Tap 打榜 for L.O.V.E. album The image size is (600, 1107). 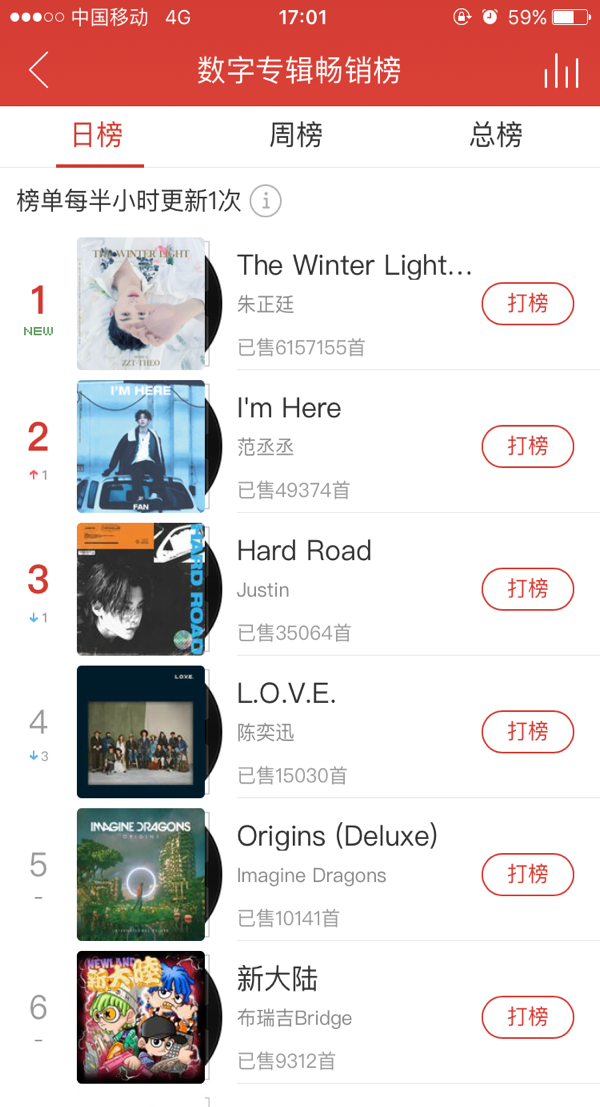[x=527, y=732]
